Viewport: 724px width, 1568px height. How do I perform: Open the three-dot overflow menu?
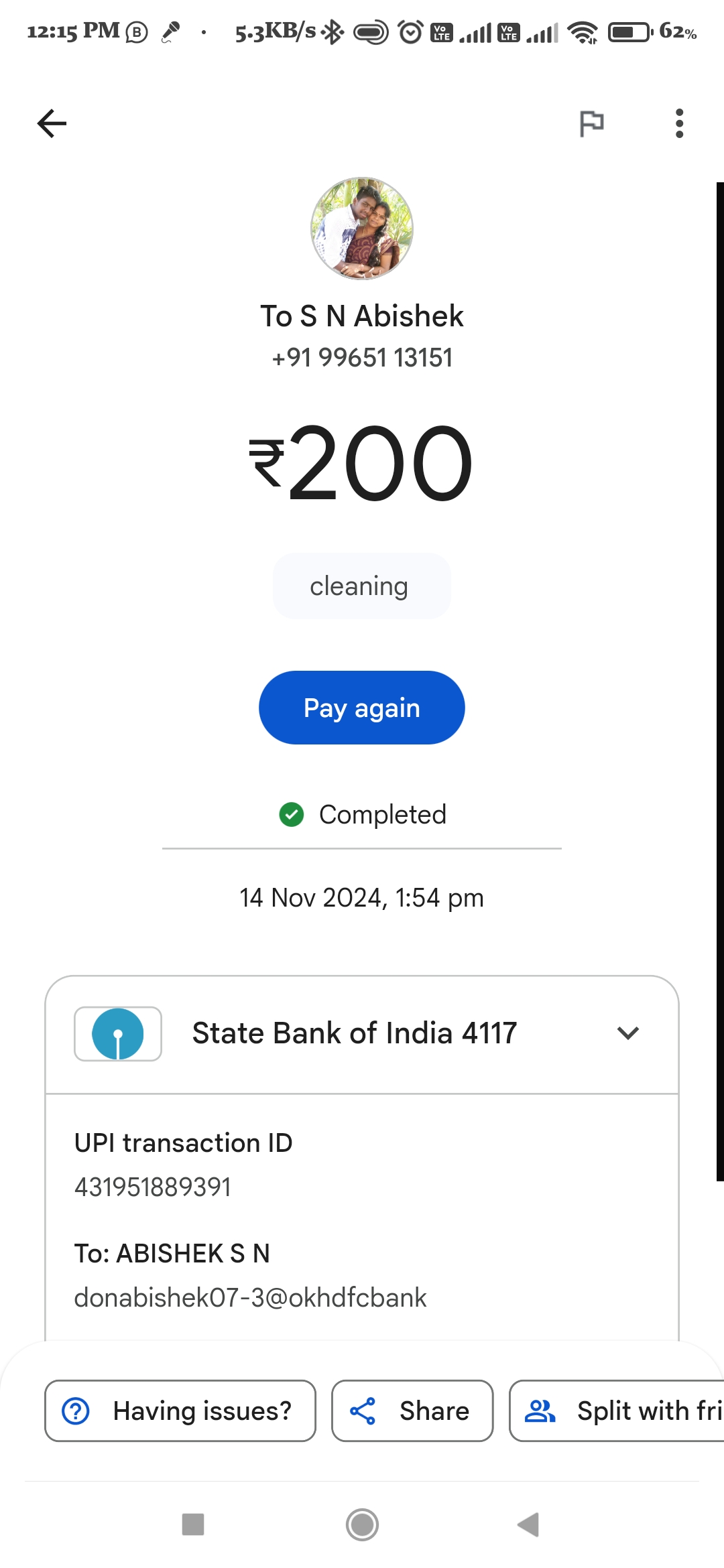tap(679, 123)
